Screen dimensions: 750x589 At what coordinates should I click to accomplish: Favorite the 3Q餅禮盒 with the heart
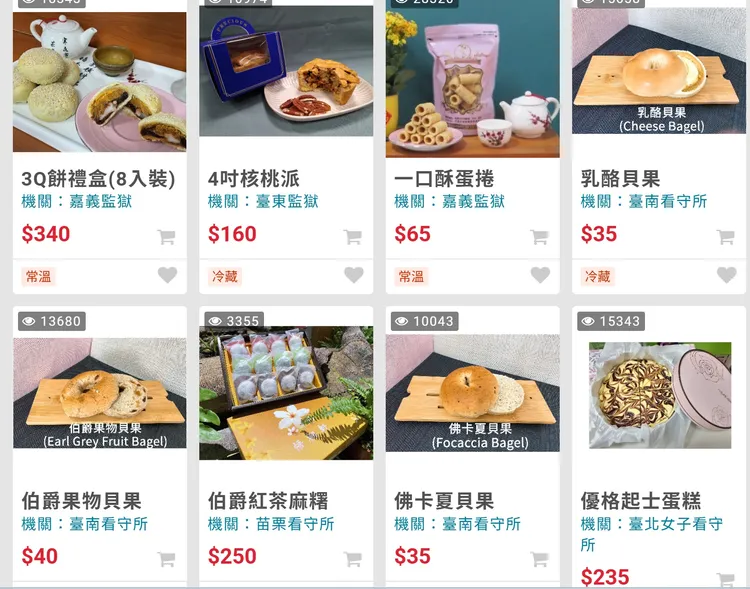click(x=167, y=275)
